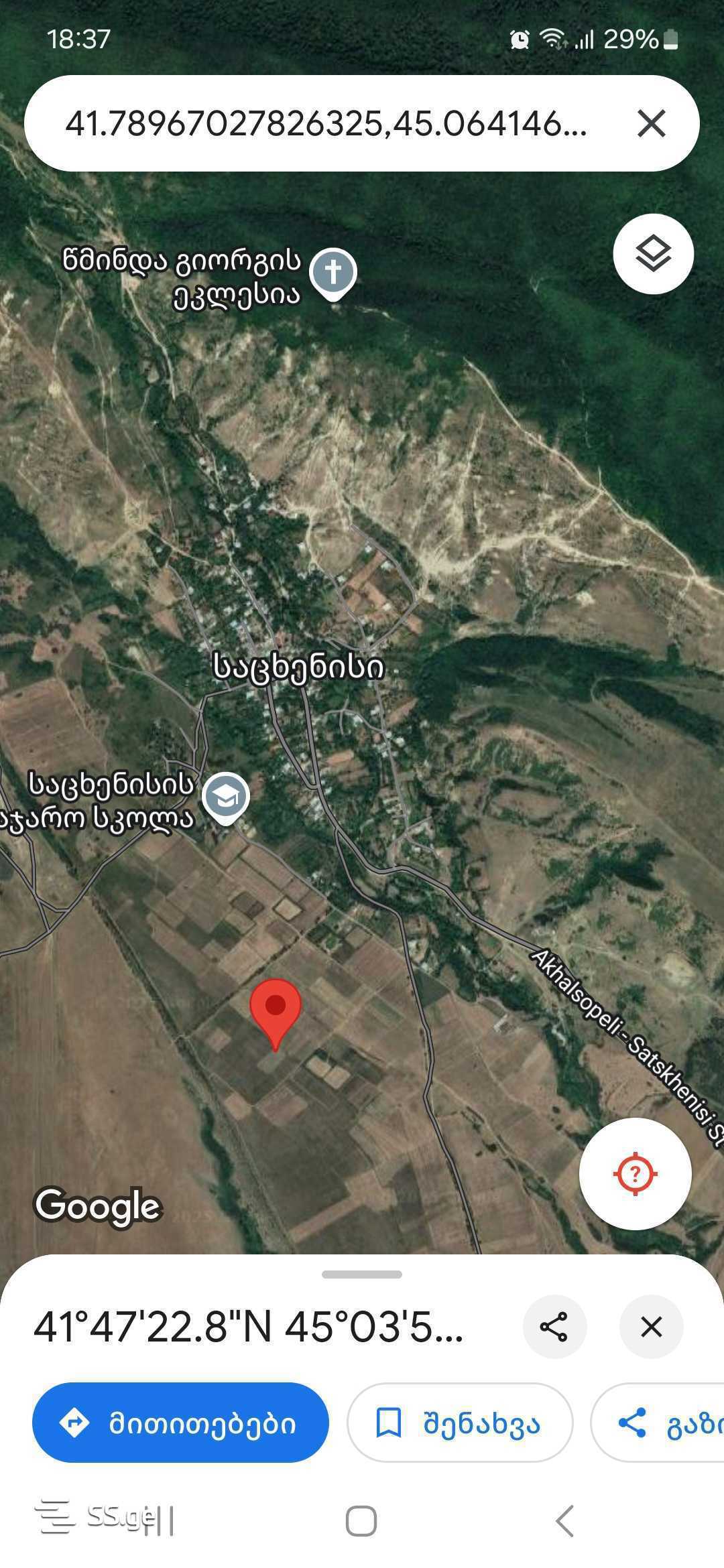724x1568 pixels.
Task: Go to the home screen
Action: point(361,1520)
